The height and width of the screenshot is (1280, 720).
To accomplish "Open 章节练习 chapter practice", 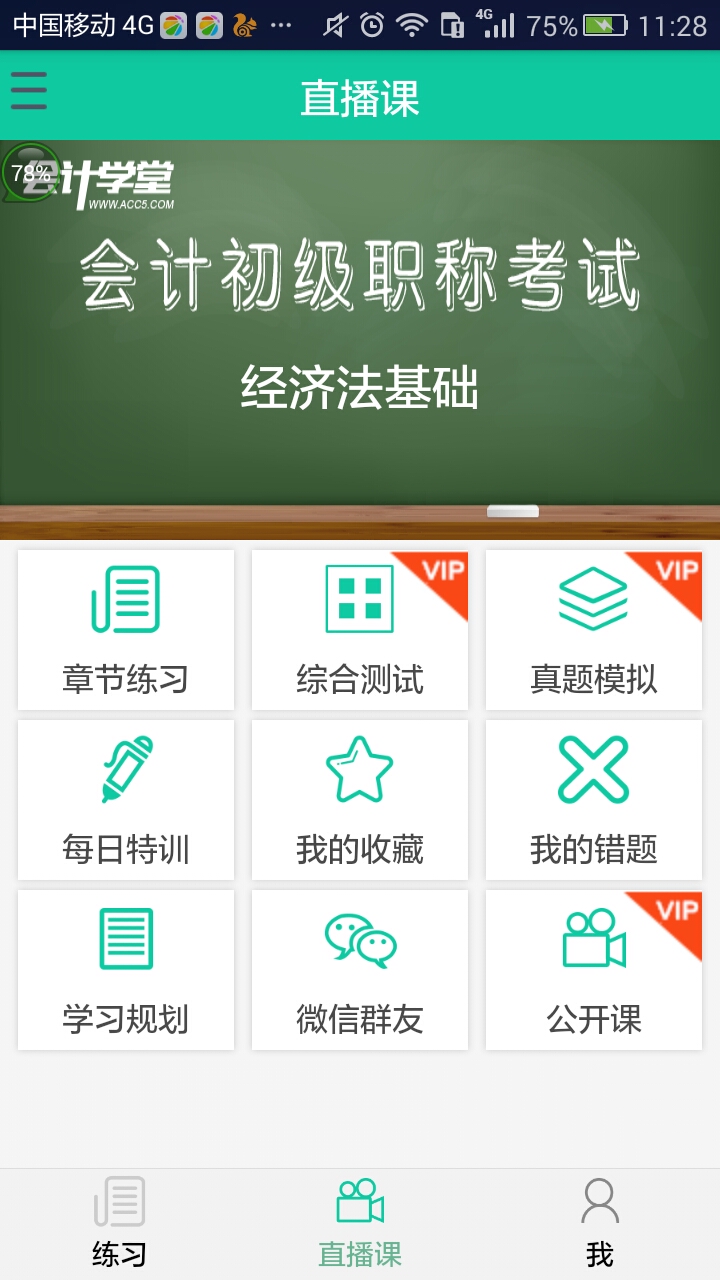I will [126, 630].
